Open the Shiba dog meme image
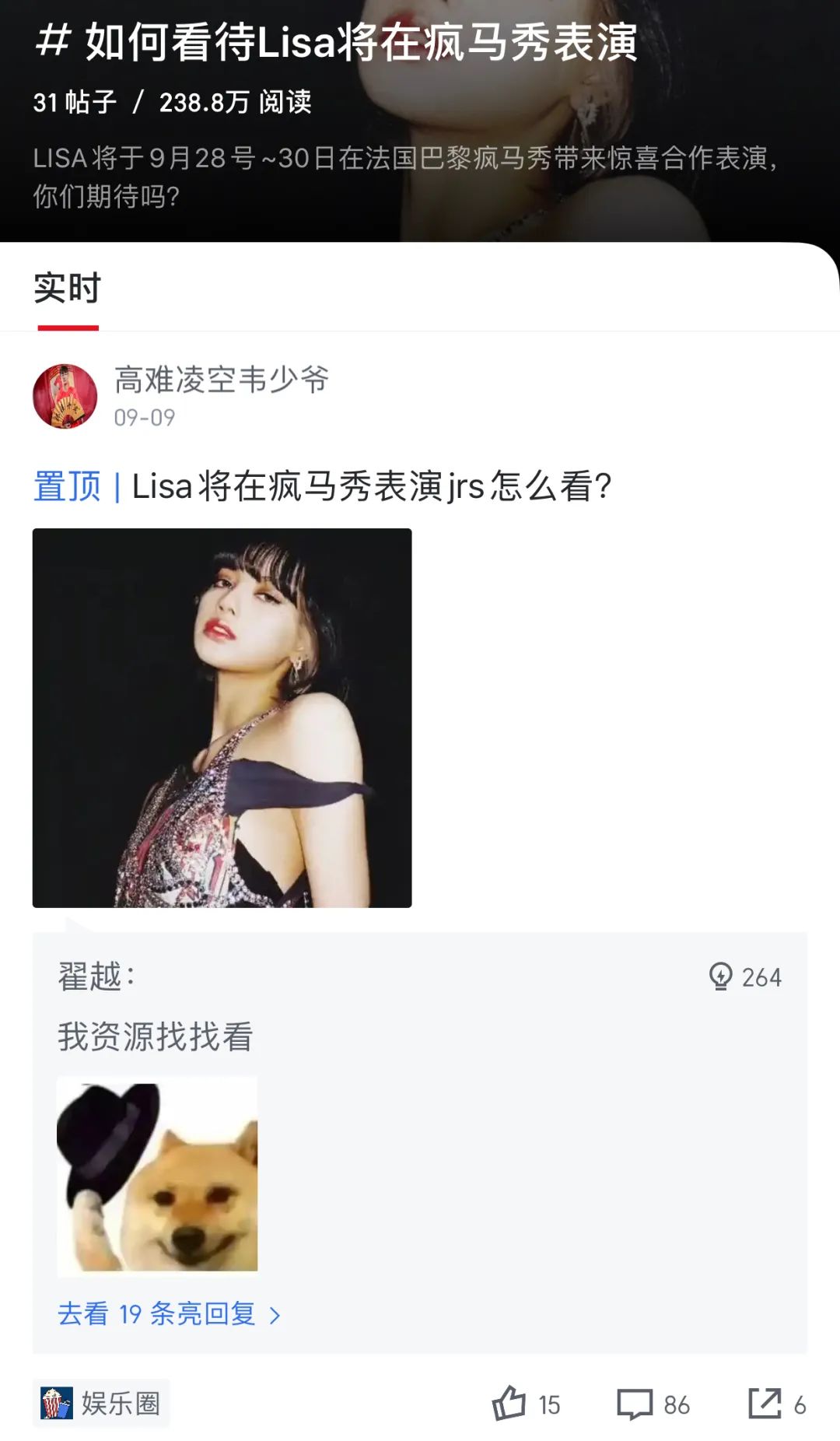 coord(157,1174)
